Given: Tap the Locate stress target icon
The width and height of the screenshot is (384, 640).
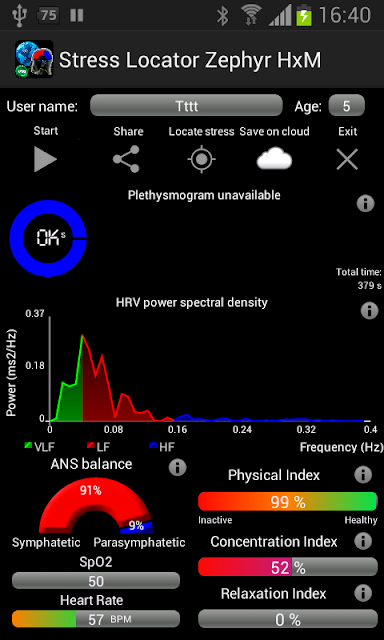Looking at the screenshot, I should click(x=201, y=159).
